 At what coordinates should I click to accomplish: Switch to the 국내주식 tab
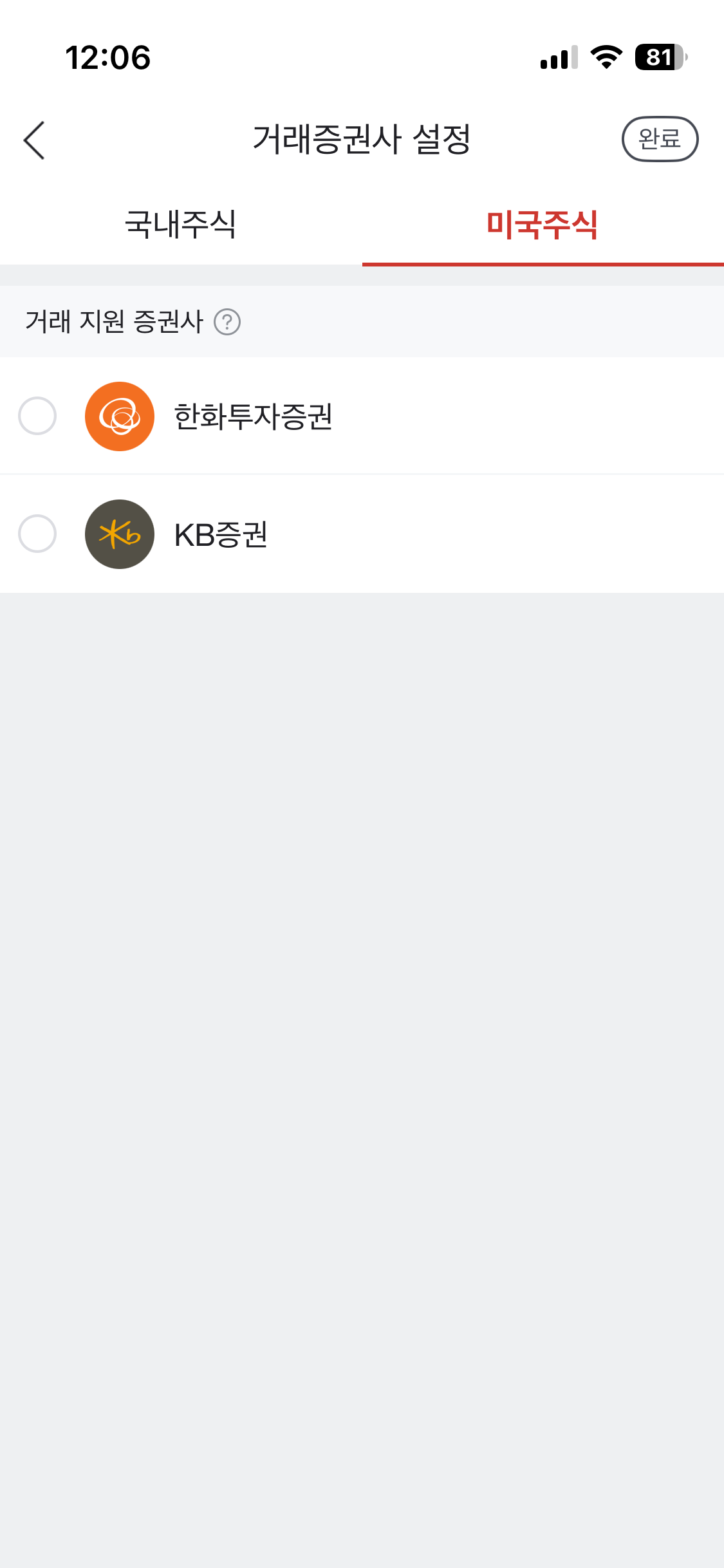tap(181, 225)
